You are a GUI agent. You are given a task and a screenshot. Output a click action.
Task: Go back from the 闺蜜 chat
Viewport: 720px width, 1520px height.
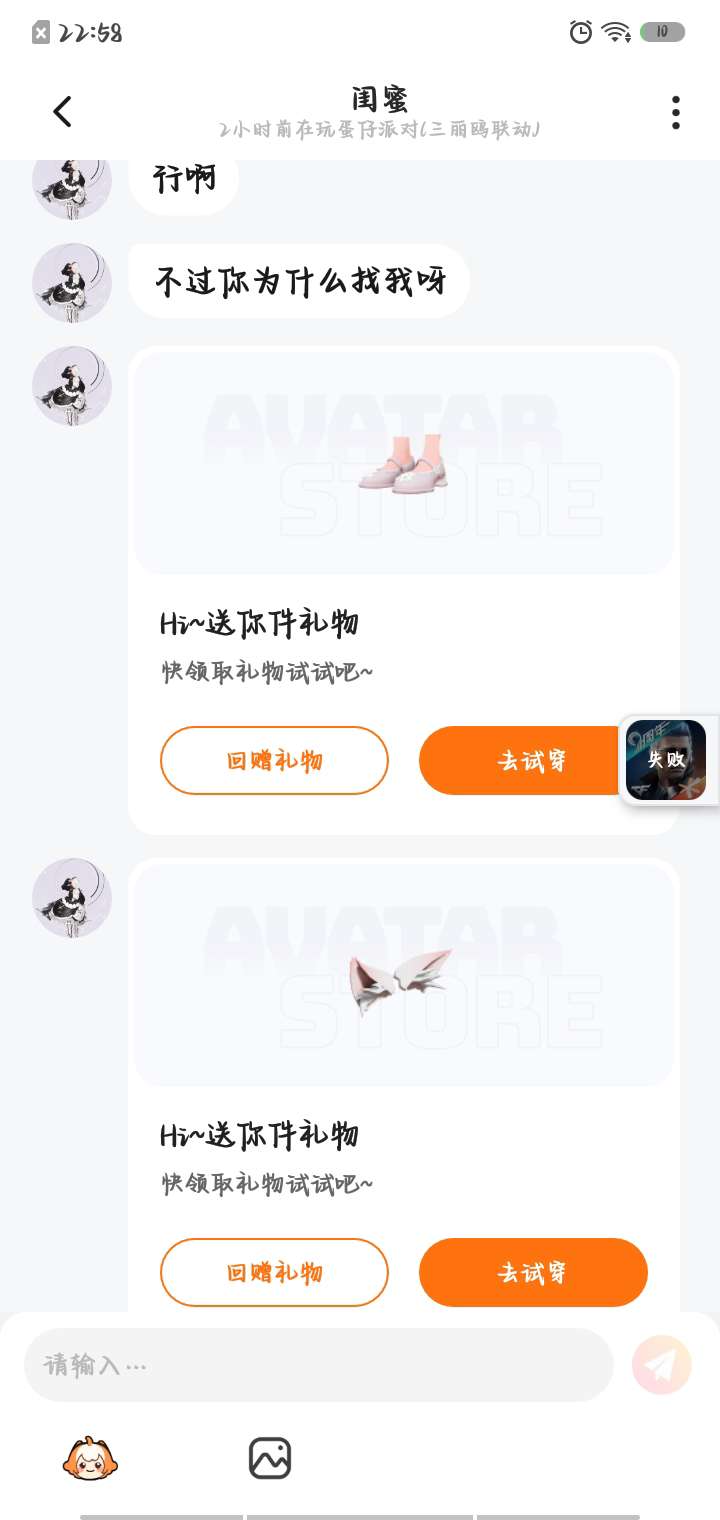point(62,112)
